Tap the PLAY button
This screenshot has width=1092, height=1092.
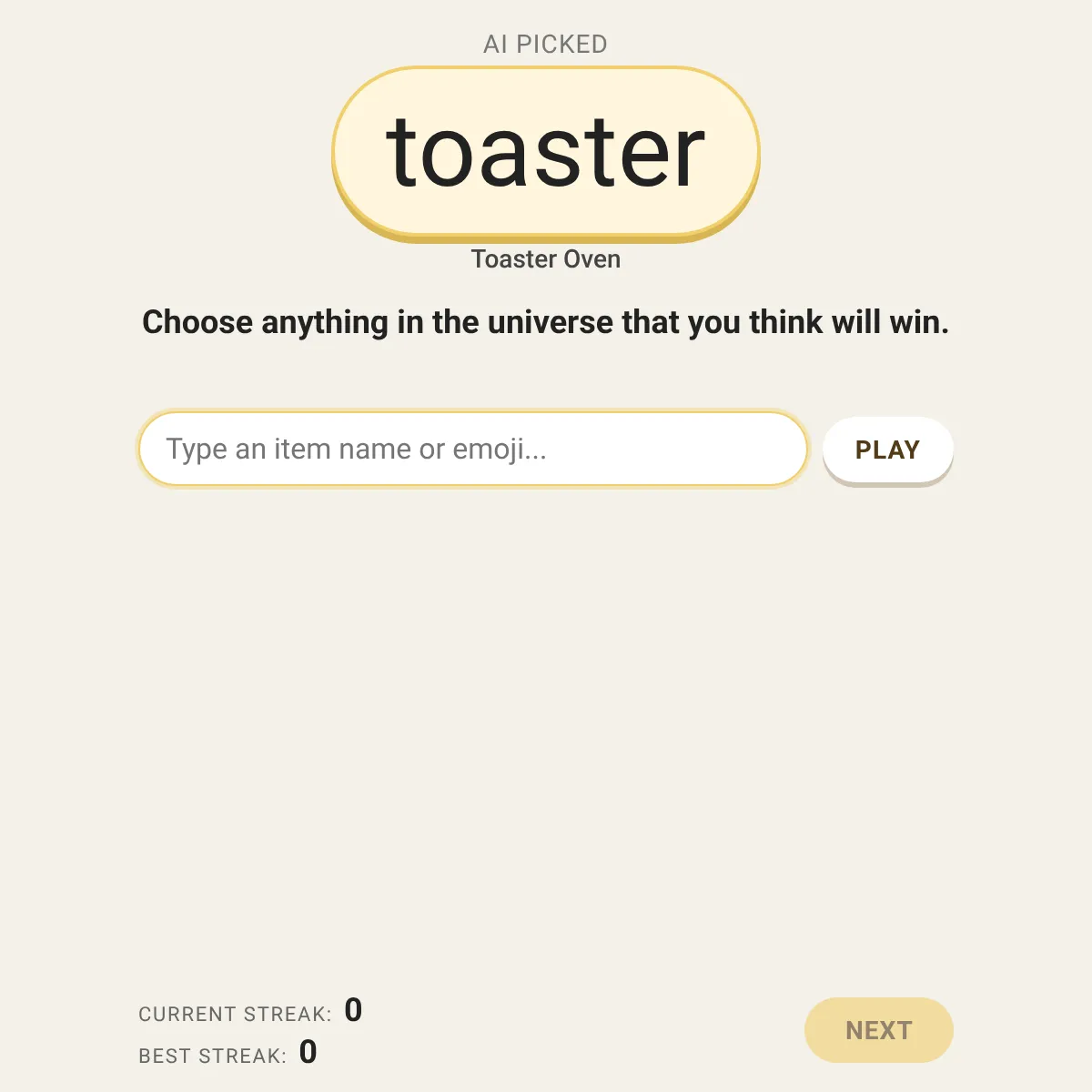coord(887,450)
